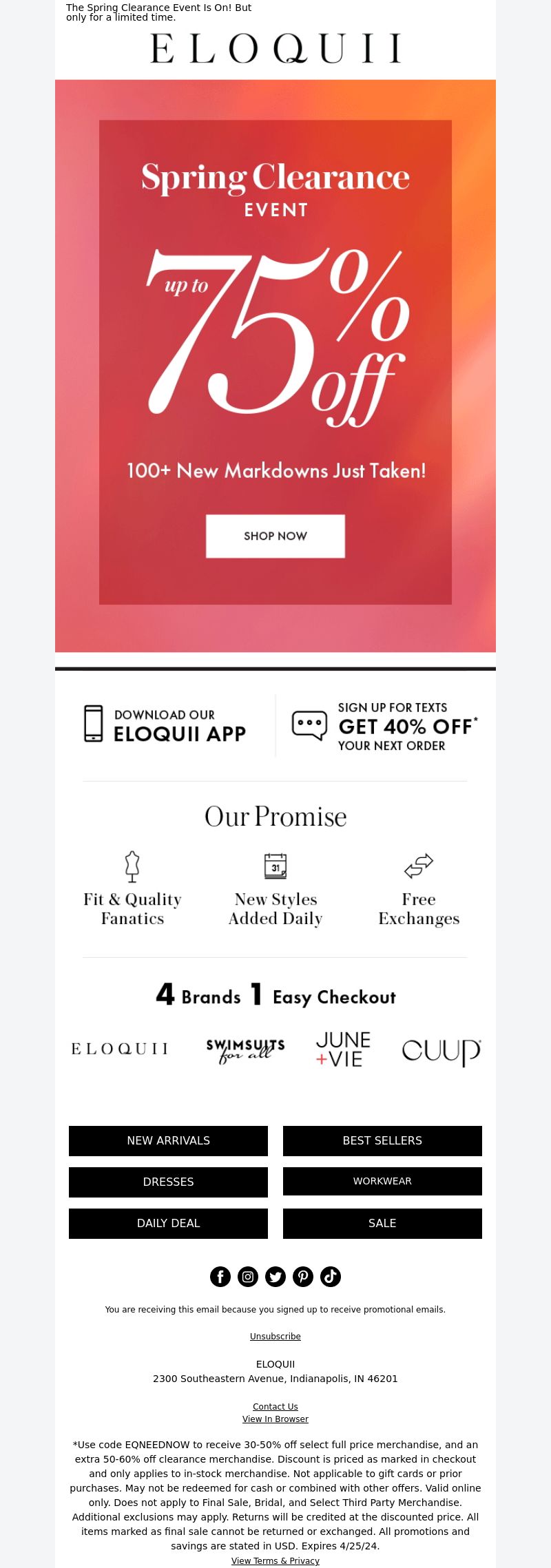551x1568 pixels.
Task: View this email in browser
Action: [275, 1419]
